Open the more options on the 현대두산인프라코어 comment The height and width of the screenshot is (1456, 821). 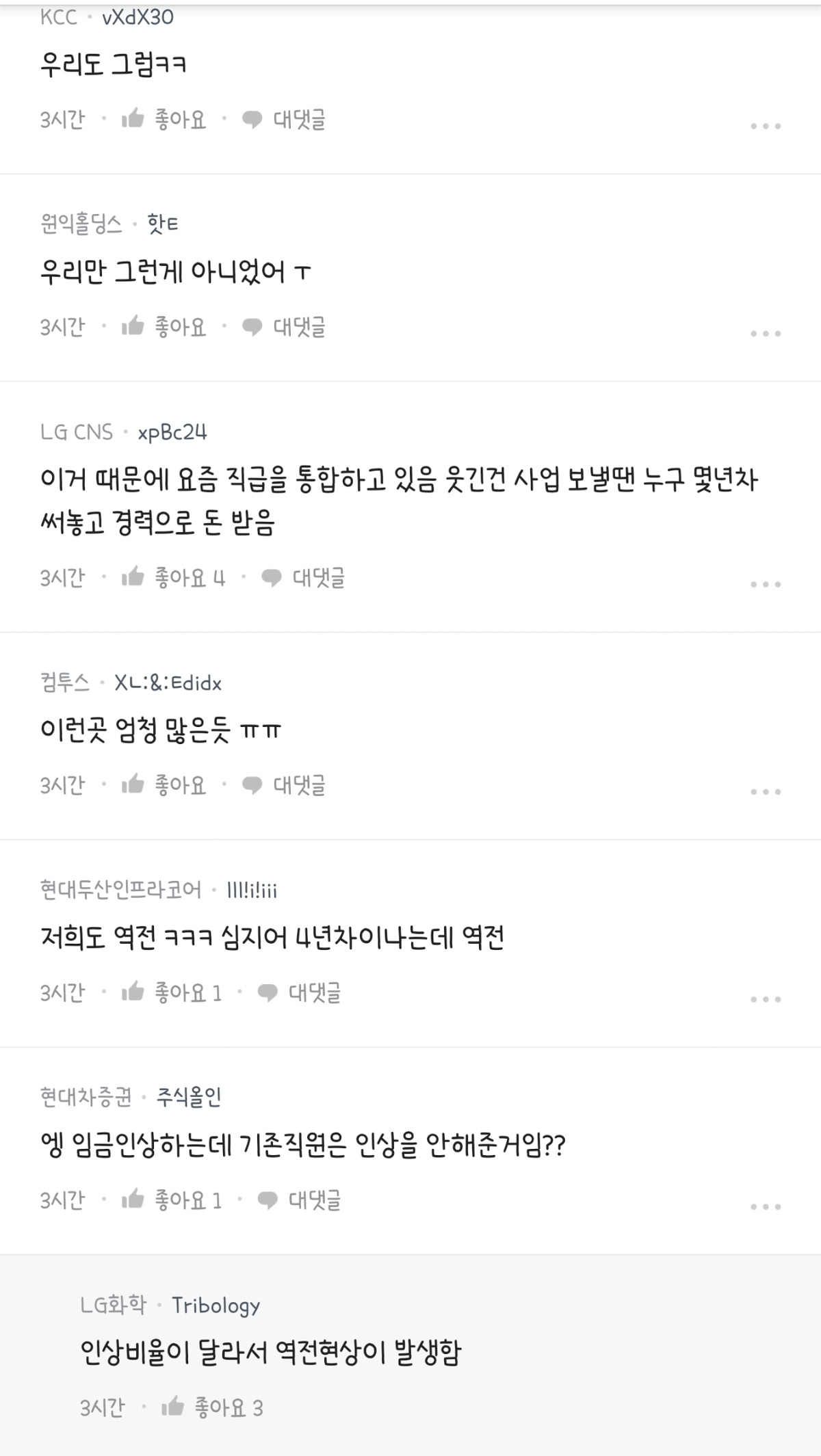[x=766, y=999]
